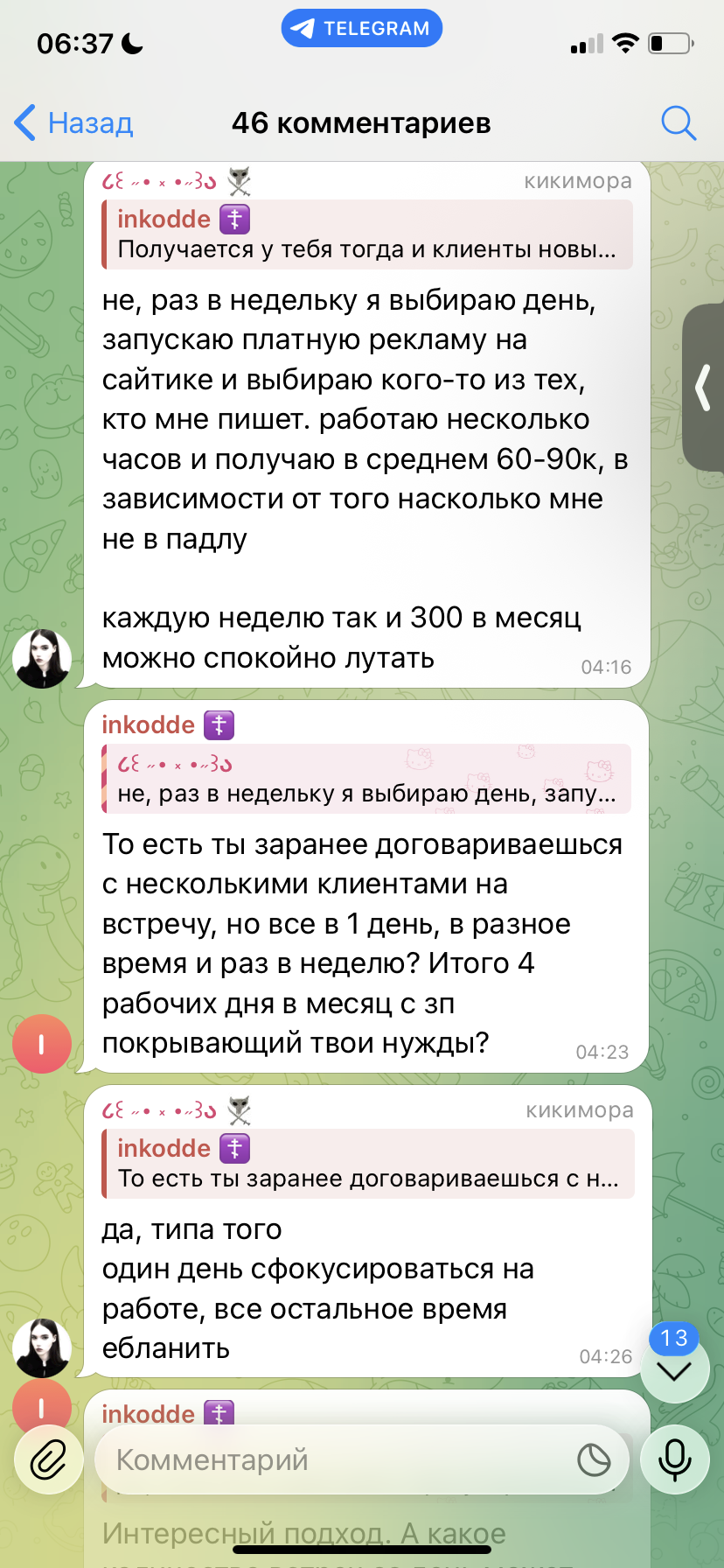Image resolution: width=724 pixels, height=1568 pixels.
Task: Jump down to 13 unread comments
Action: [674, 1369]
